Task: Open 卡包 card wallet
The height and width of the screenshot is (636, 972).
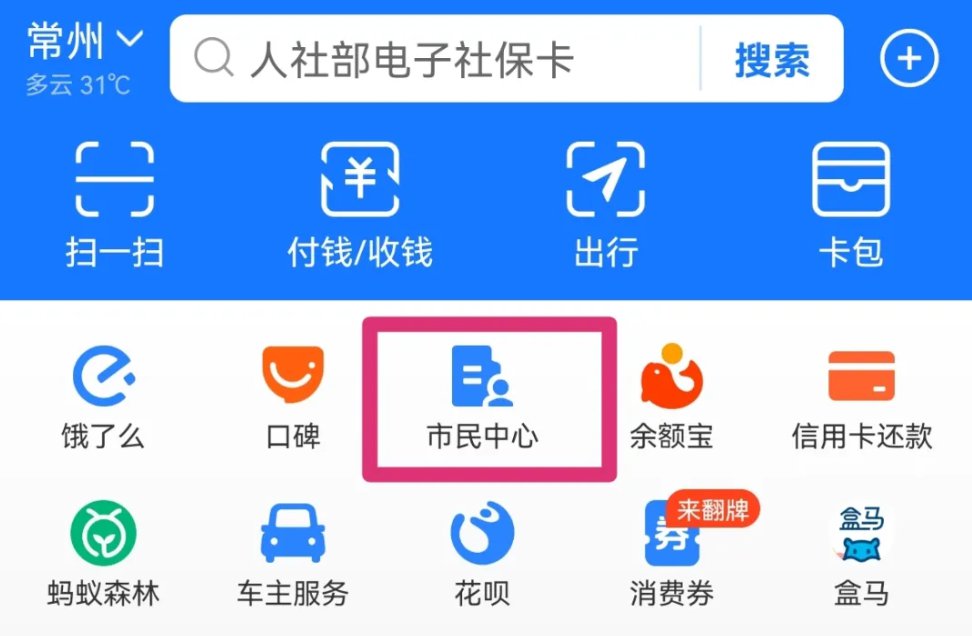Action: tap(851, 205)
